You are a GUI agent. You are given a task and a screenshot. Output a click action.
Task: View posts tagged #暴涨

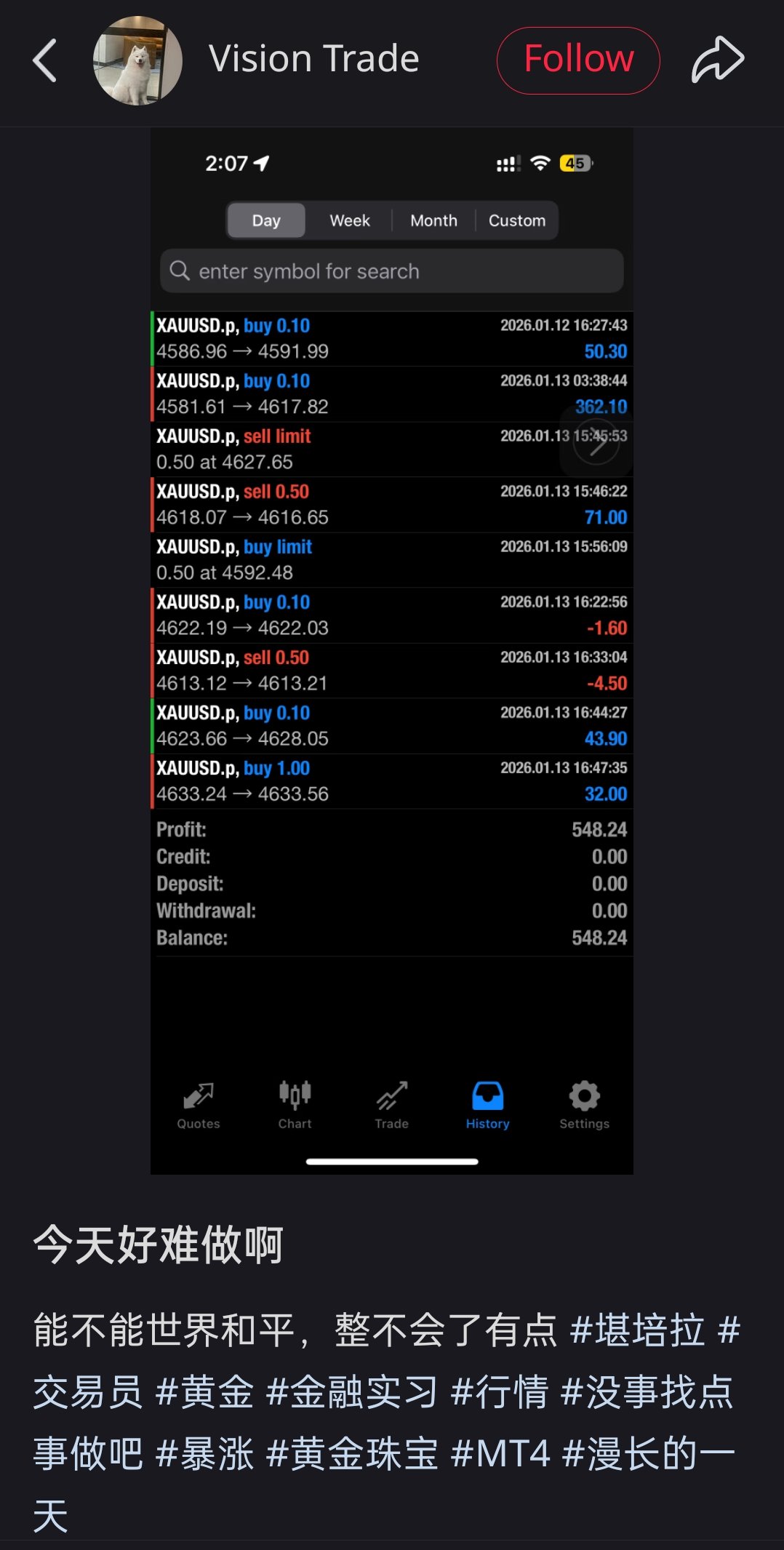(204, 1455)
